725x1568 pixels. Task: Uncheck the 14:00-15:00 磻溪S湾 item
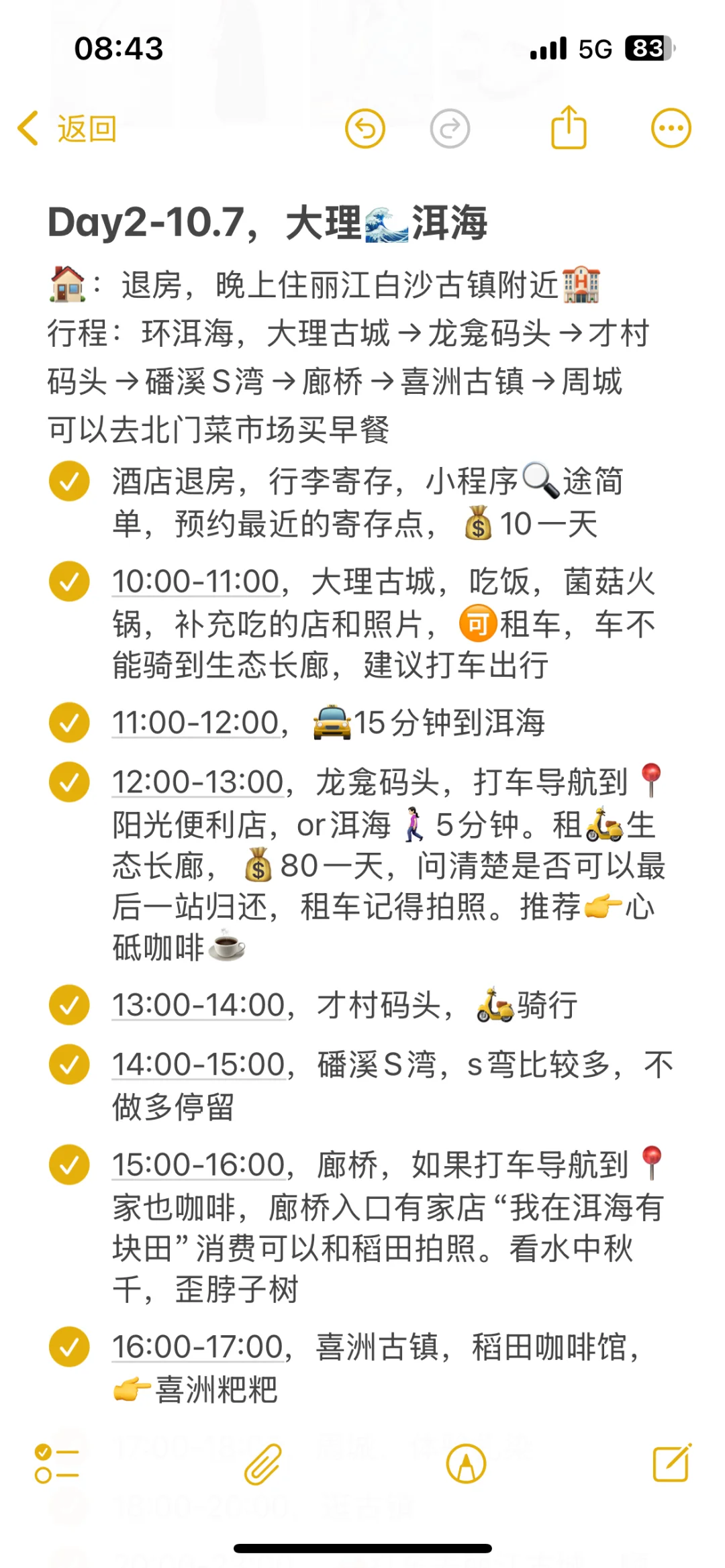[69, 1065]
